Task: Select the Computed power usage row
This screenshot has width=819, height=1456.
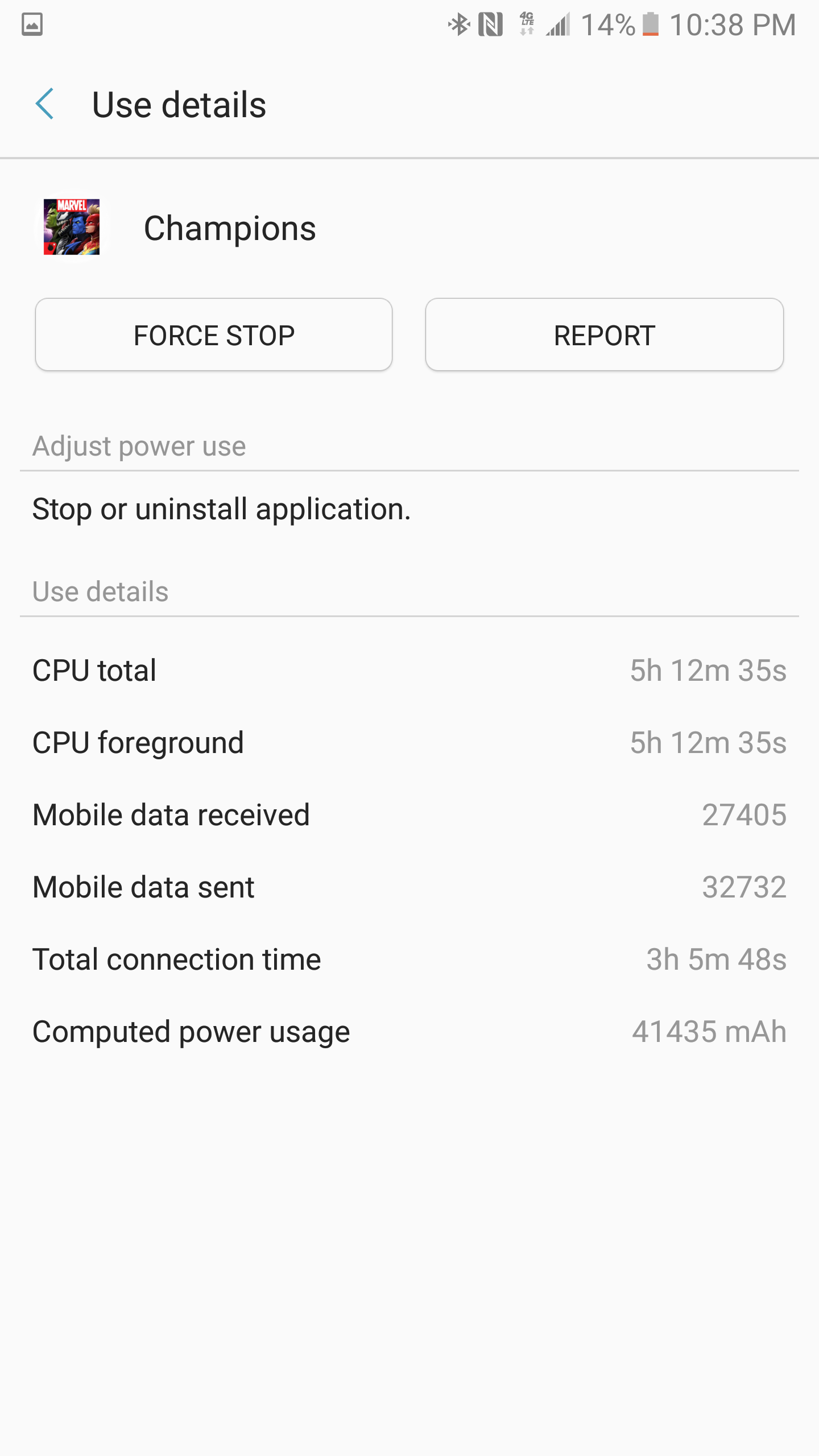Action: click(x=409, y=1031)
